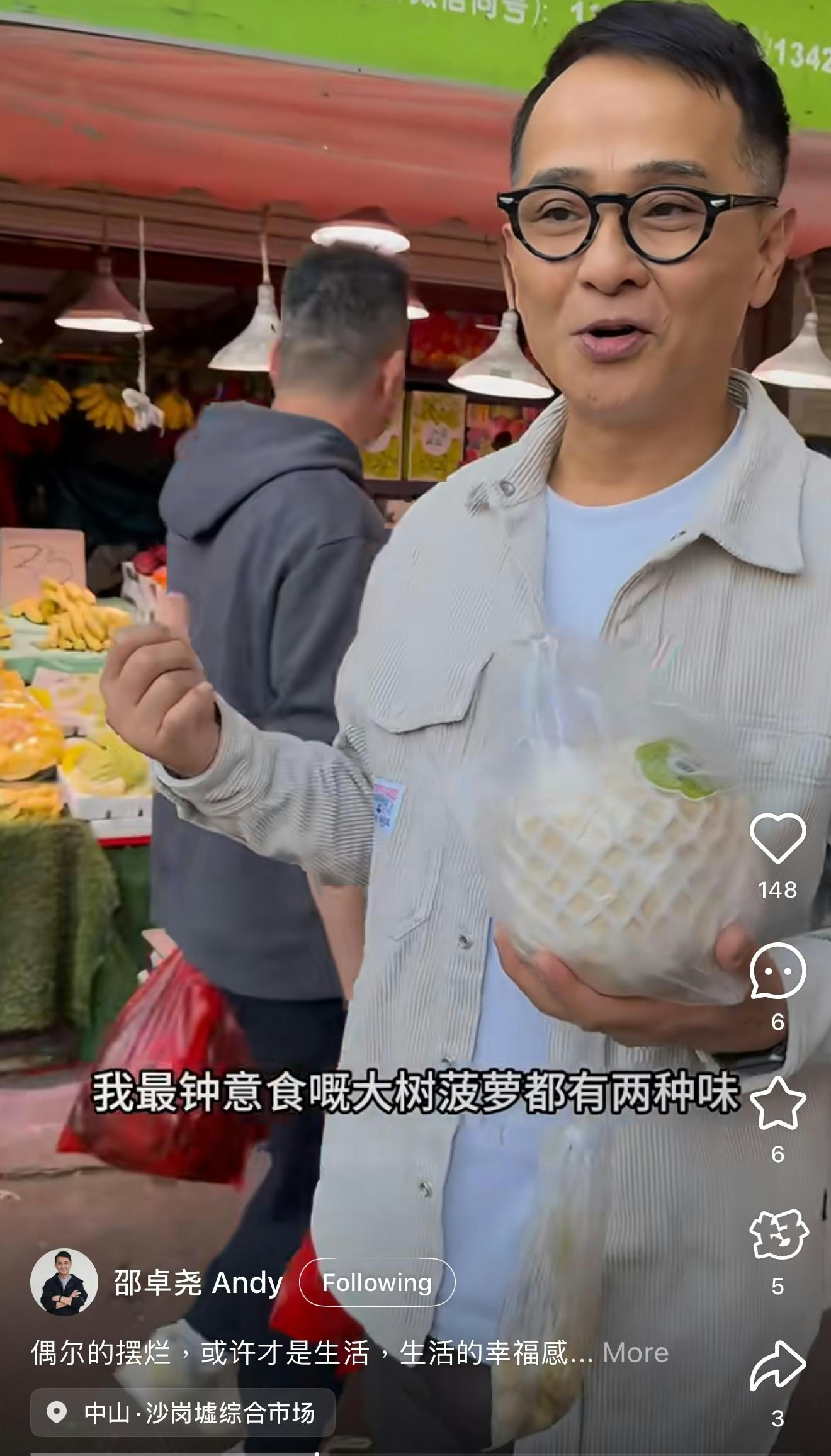Expand the caption with More
This screenshot has width=831, height=1456.
coord(636,1353)
